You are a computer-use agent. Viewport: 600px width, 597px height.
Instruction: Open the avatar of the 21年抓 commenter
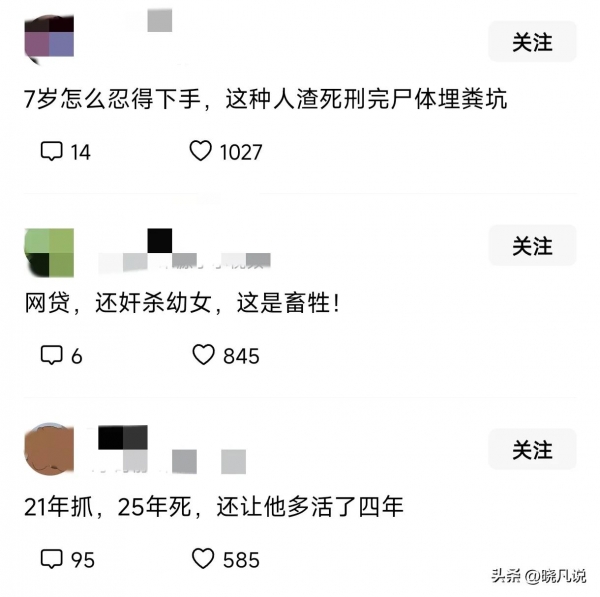pyautogui.click(x=49, y=450)
